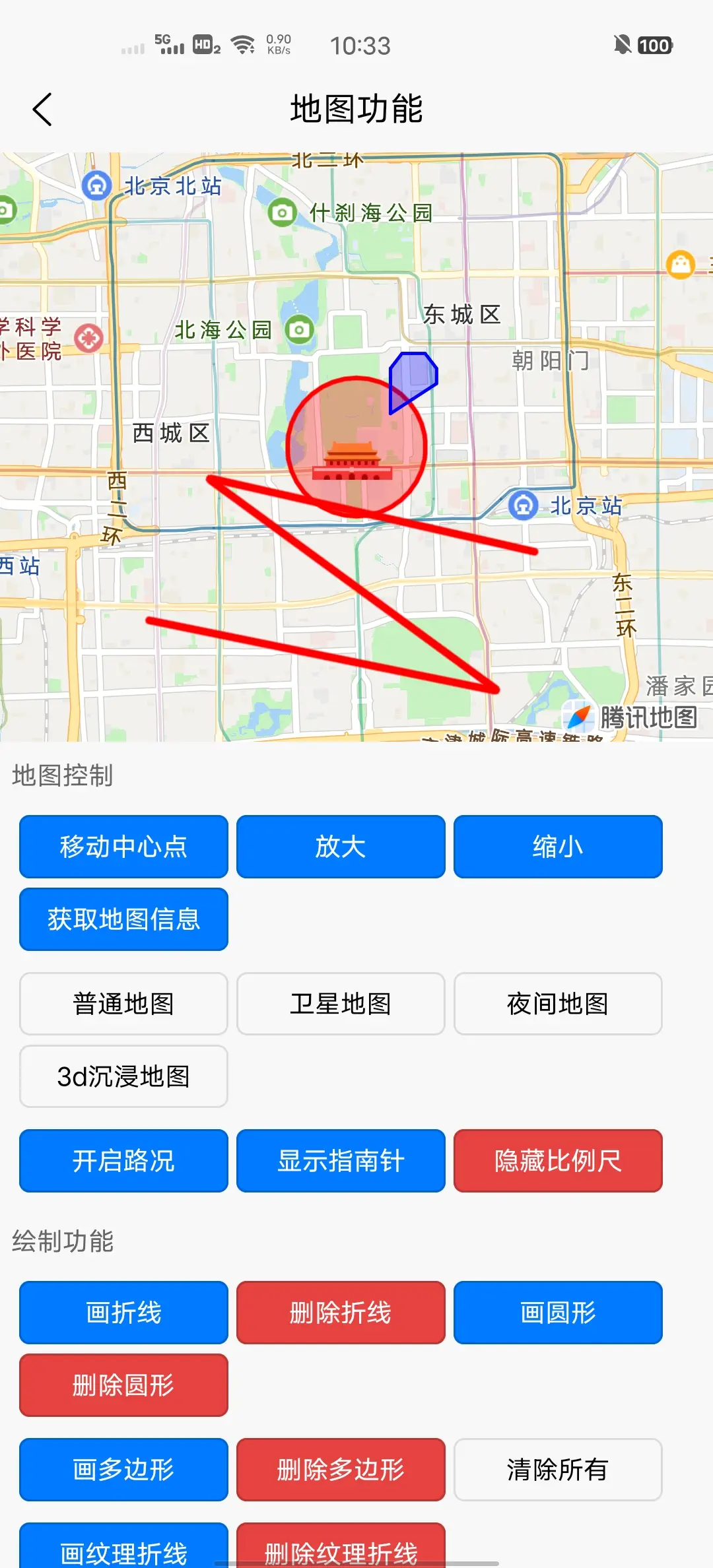713x1568 pixels.
Task: Get map info via 获取地图信息
Action: point(123,919)
